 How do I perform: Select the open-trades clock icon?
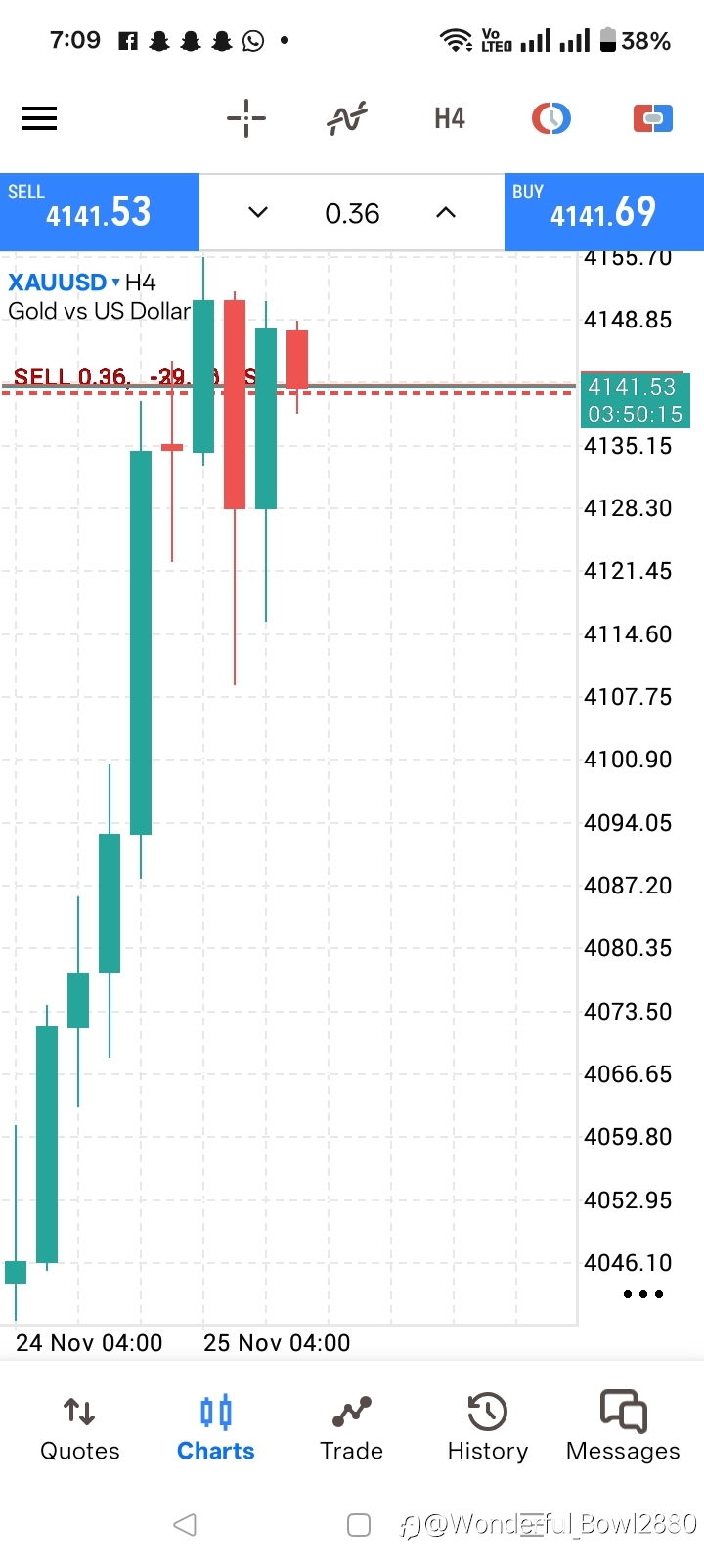click(551, 118)
